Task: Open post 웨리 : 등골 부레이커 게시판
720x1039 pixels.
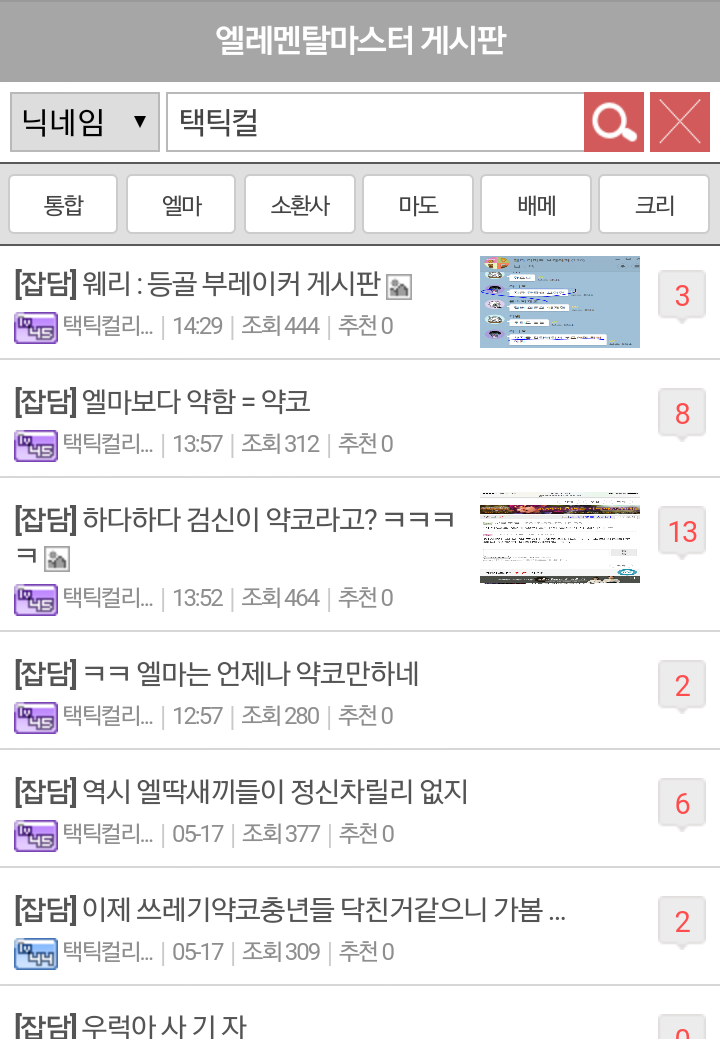Action: (x=230, y=286)
